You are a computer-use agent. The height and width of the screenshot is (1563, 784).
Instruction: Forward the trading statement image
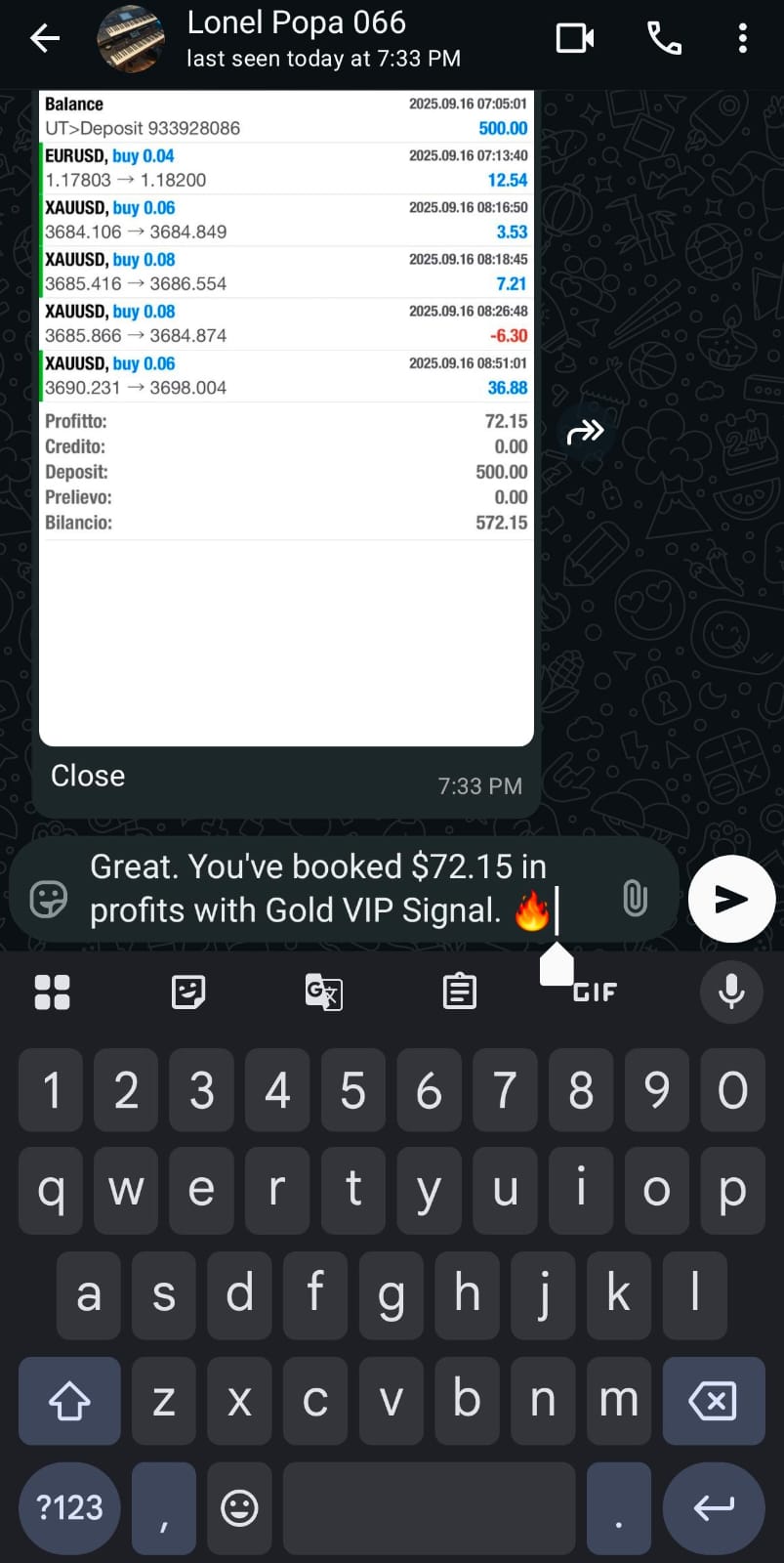[x=585, y=431]
